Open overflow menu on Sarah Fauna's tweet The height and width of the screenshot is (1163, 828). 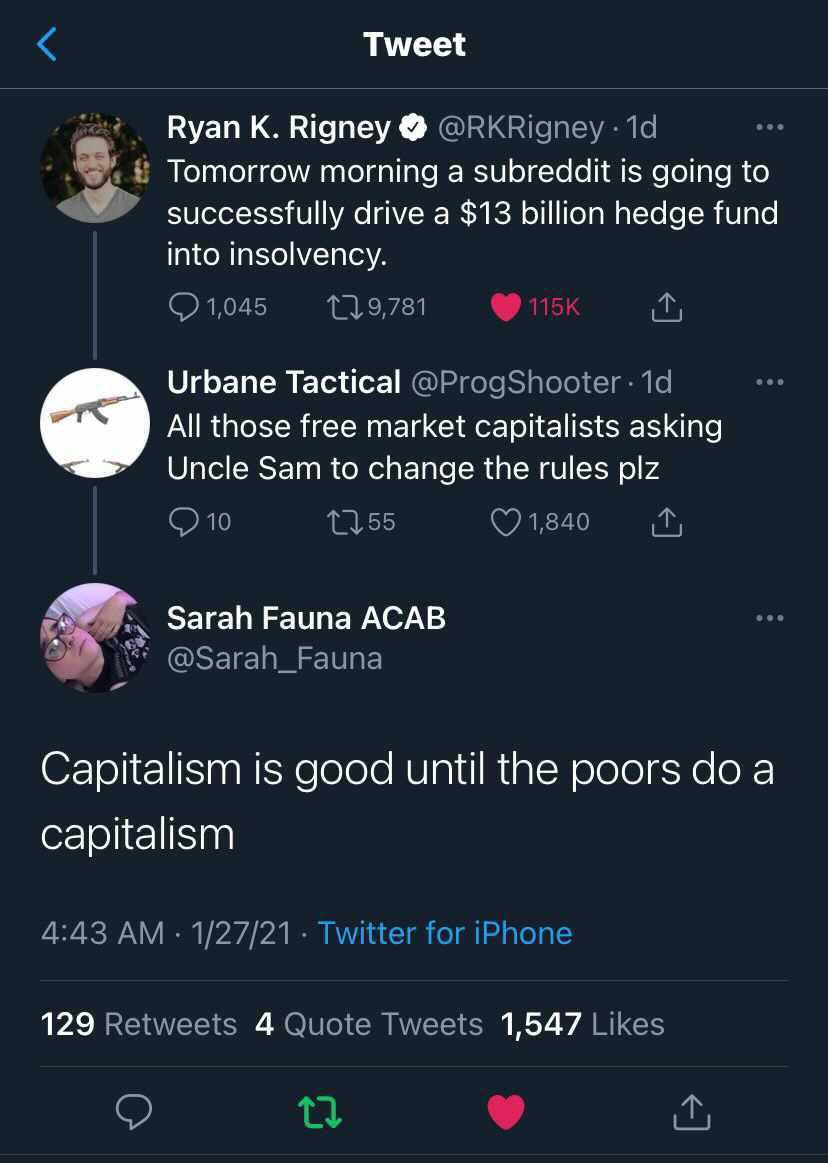(x=769, y=619)
